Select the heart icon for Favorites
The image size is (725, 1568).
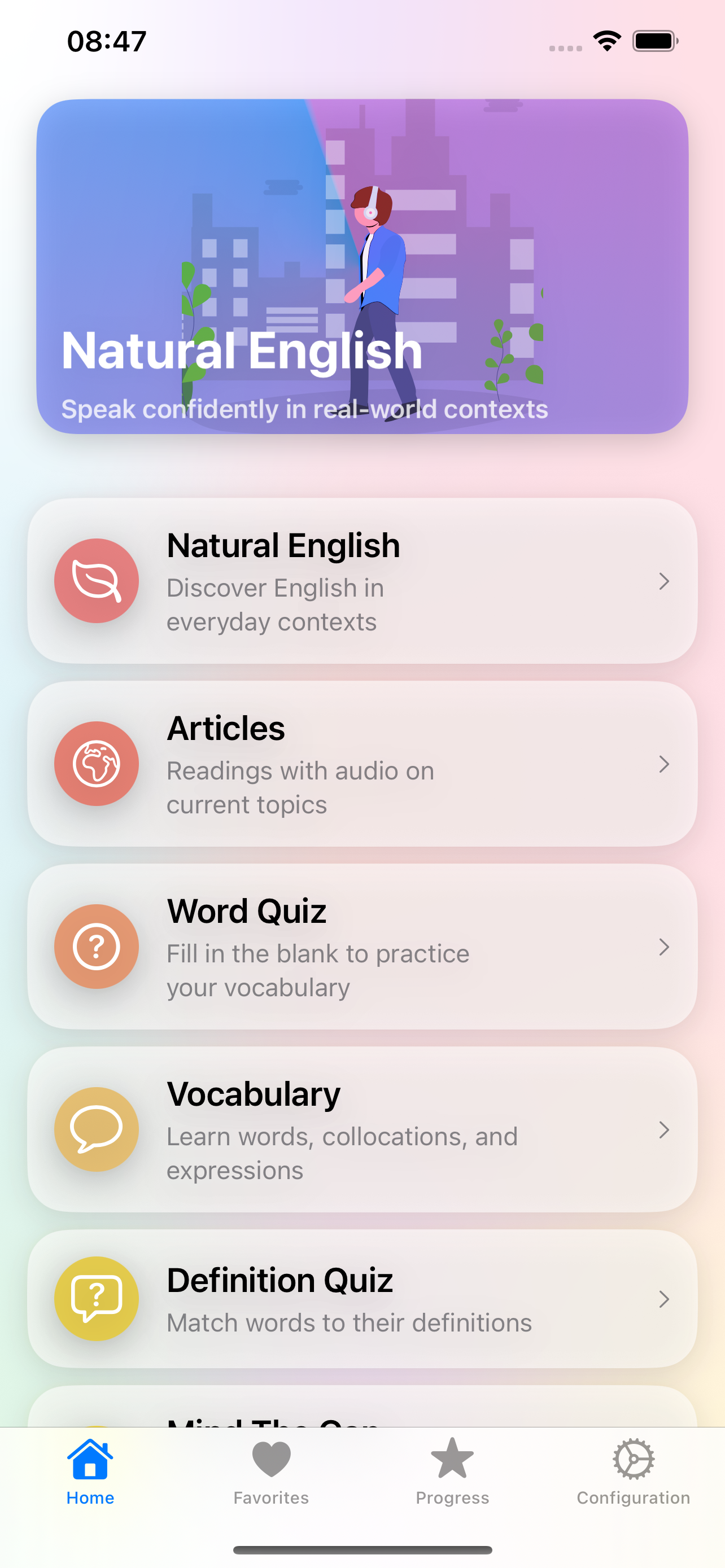tap(271, 1458)
